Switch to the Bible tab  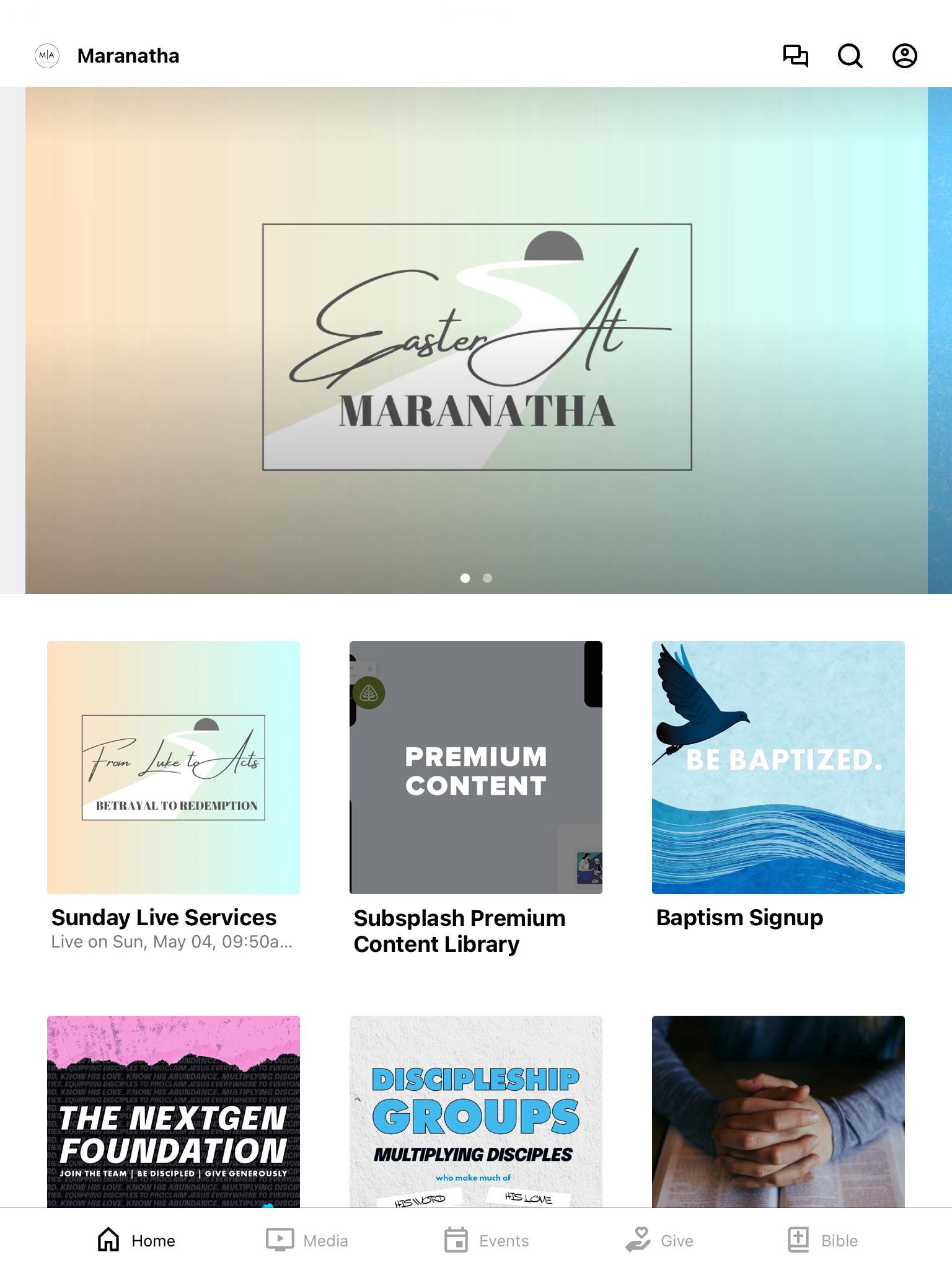[822, 1240]
